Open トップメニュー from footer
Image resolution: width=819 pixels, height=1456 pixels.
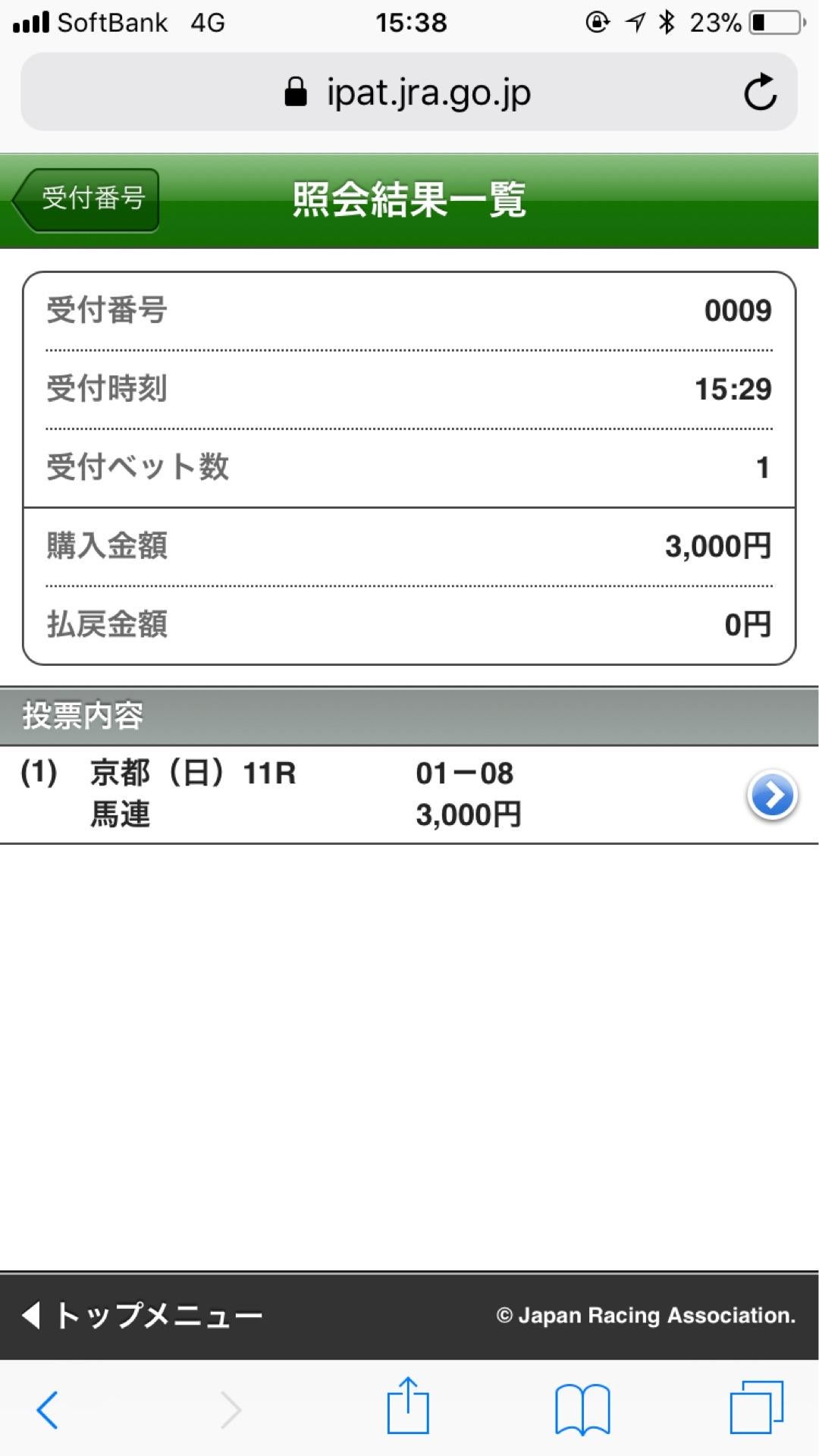pyautogui.click(x=152, y=1316)
